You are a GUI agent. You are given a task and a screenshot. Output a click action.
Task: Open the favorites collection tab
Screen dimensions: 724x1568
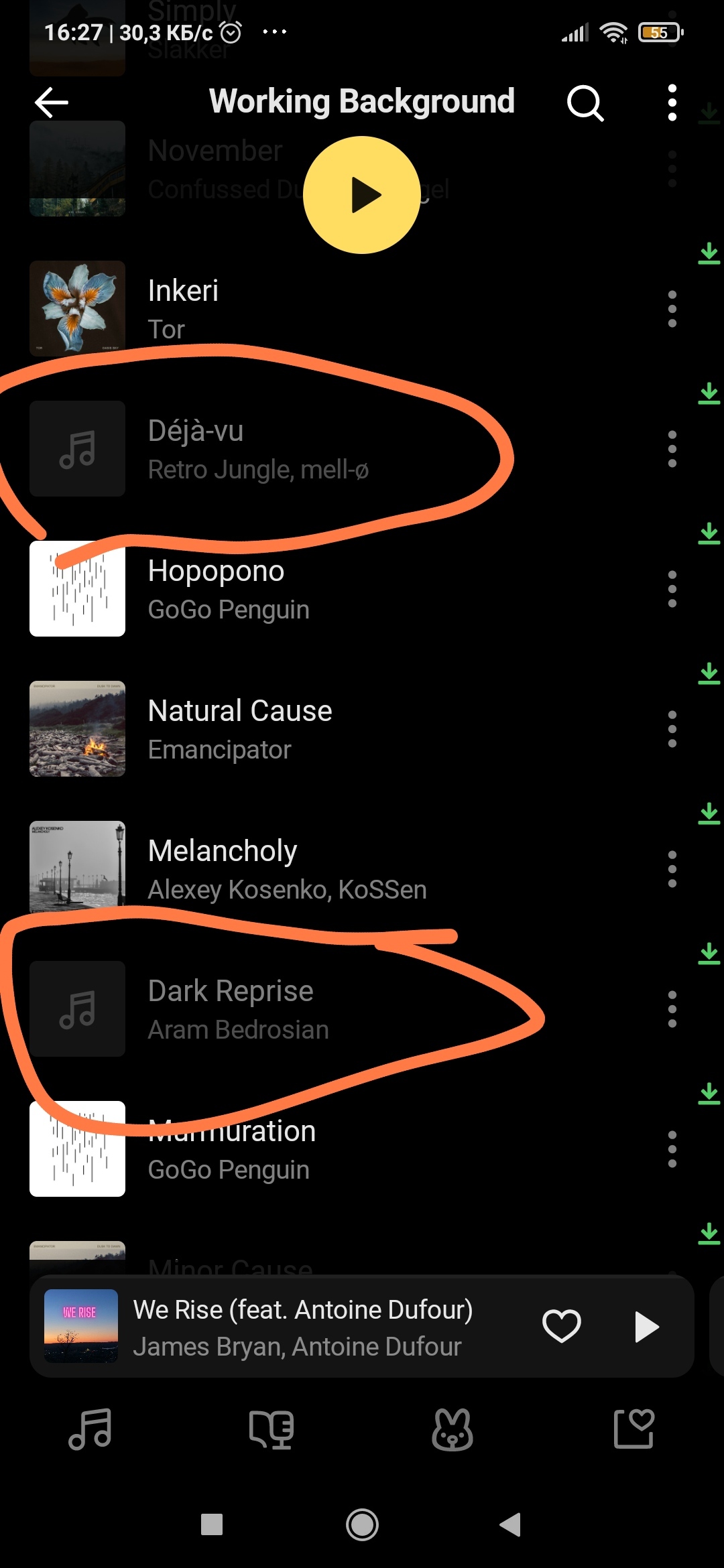633,1429
